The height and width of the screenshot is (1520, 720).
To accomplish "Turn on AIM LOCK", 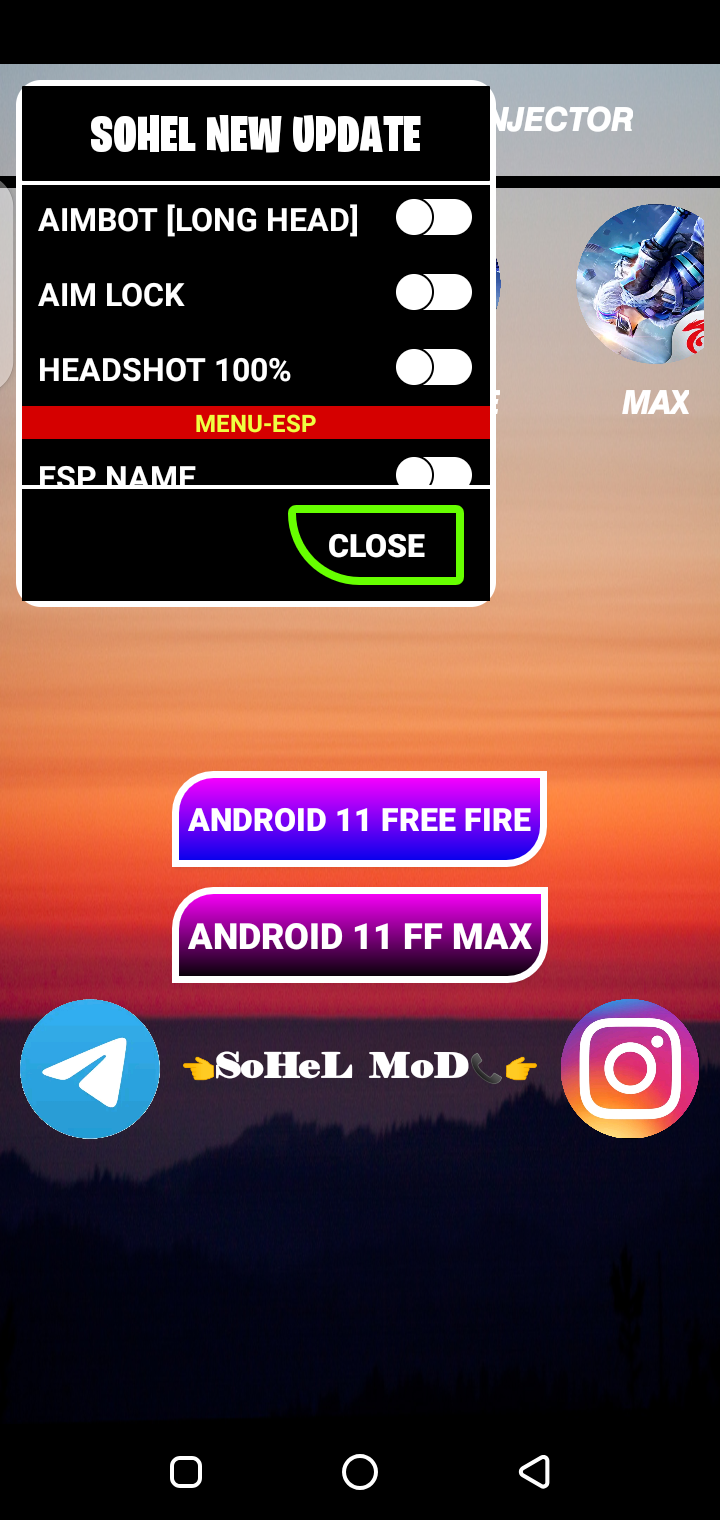I will (433, 292).
